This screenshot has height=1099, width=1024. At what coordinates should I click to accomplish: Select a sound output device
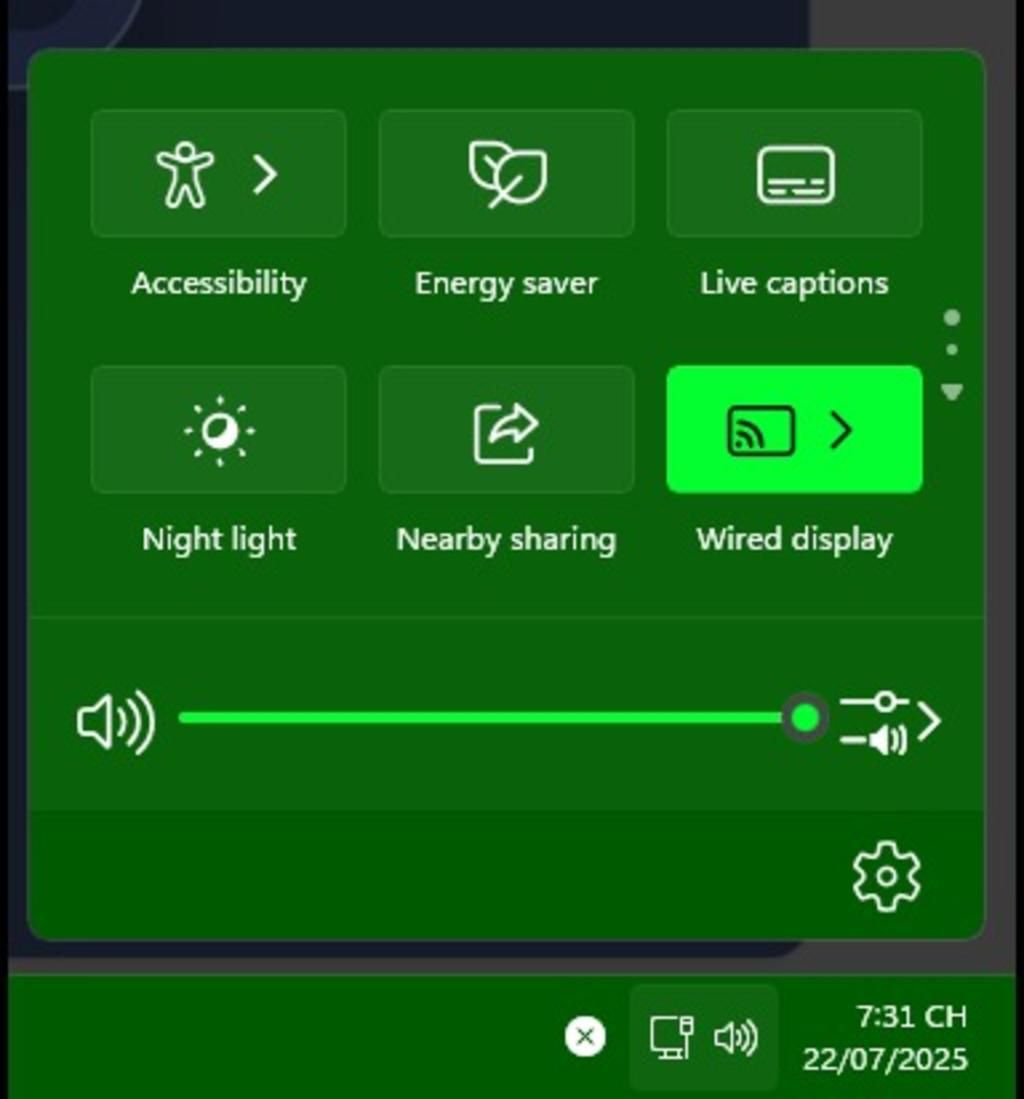[890, 721]
